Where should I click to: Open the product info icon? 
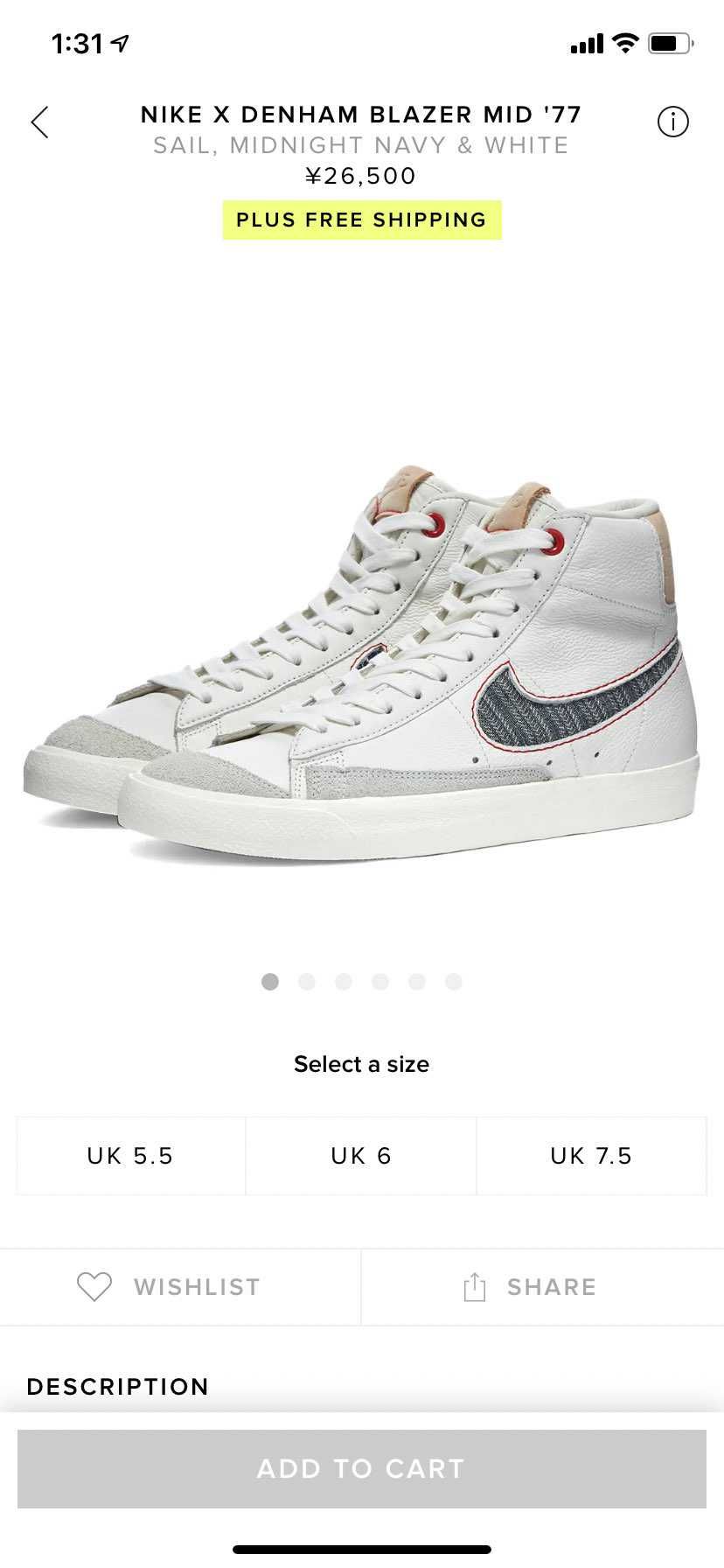pyautogui.click(x=672, y=122)
